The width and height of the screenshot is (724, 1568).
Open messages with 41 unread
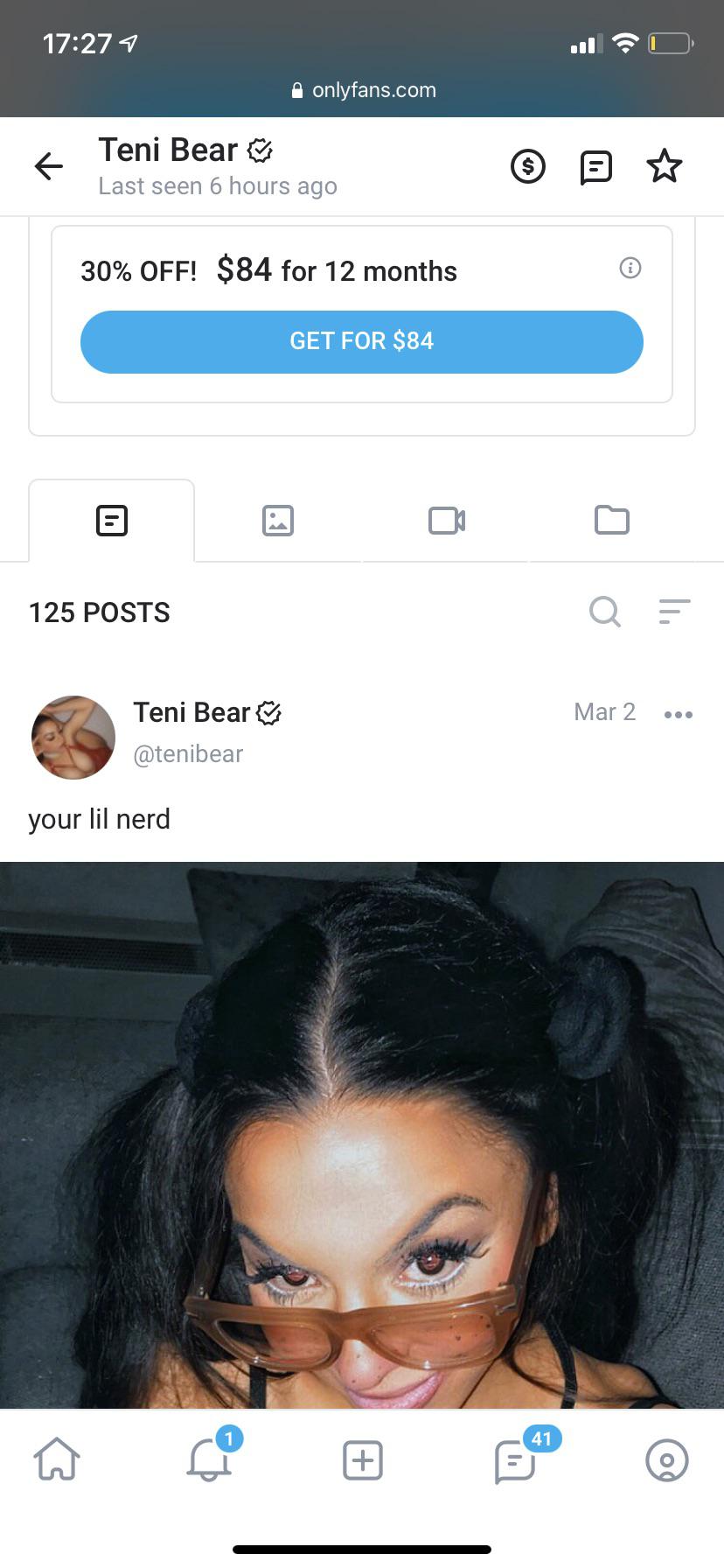(x=515, y=1460)
